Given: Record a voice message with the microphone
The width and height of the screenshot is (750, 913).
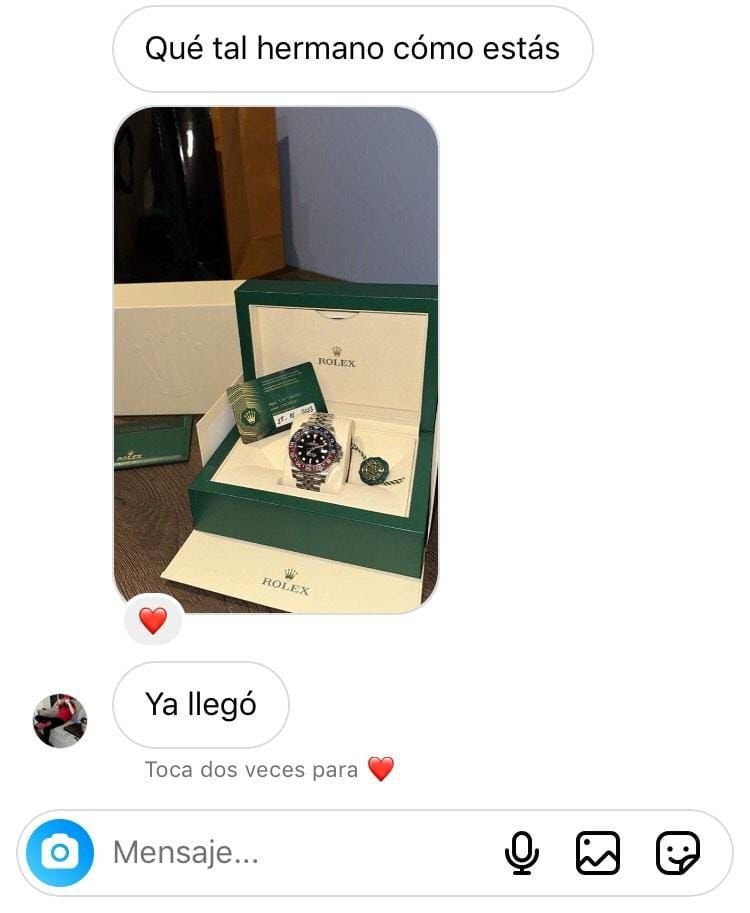Looking at the screenshot, I should [x=521, y=853].
